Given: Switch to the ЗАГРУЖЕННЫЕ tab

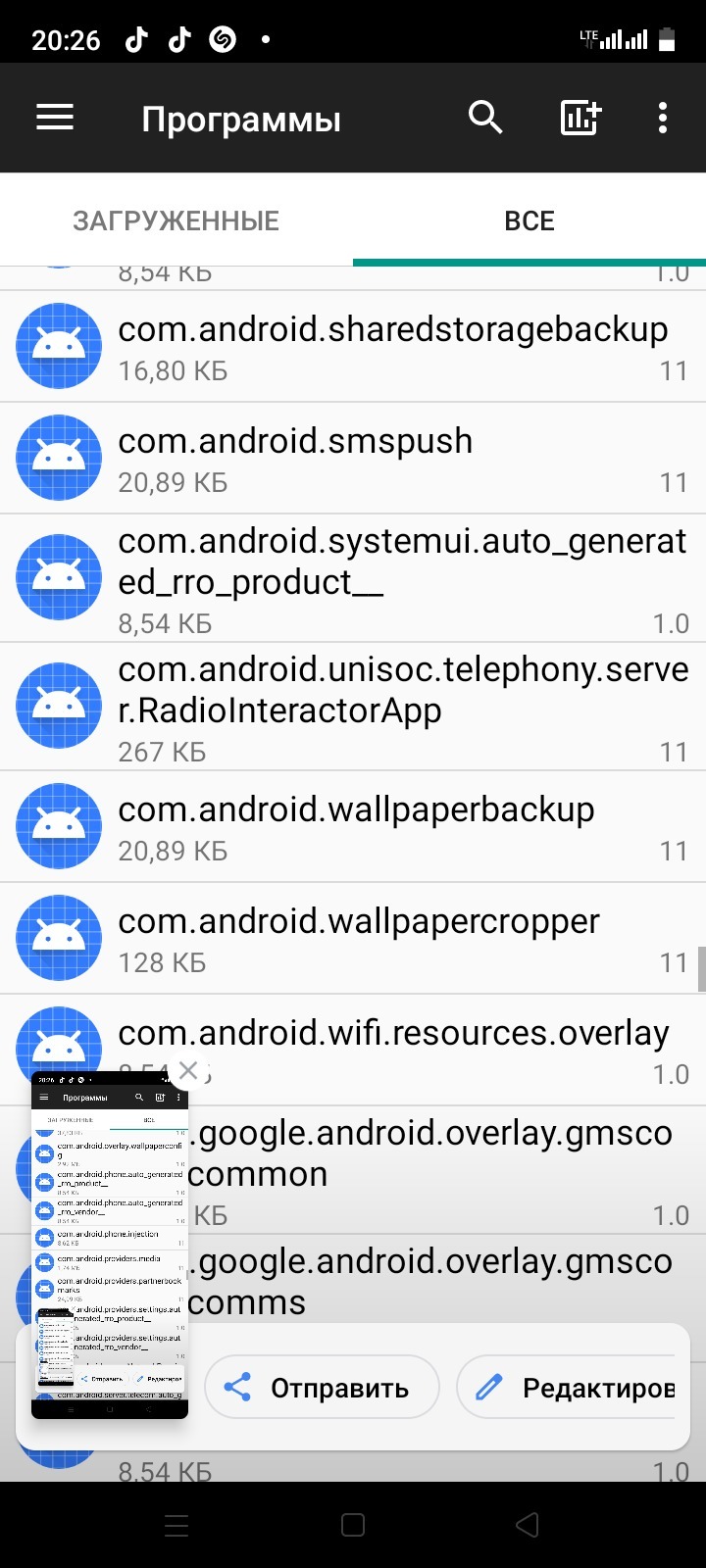Looking at the screenshot, I should pos(176,220).
